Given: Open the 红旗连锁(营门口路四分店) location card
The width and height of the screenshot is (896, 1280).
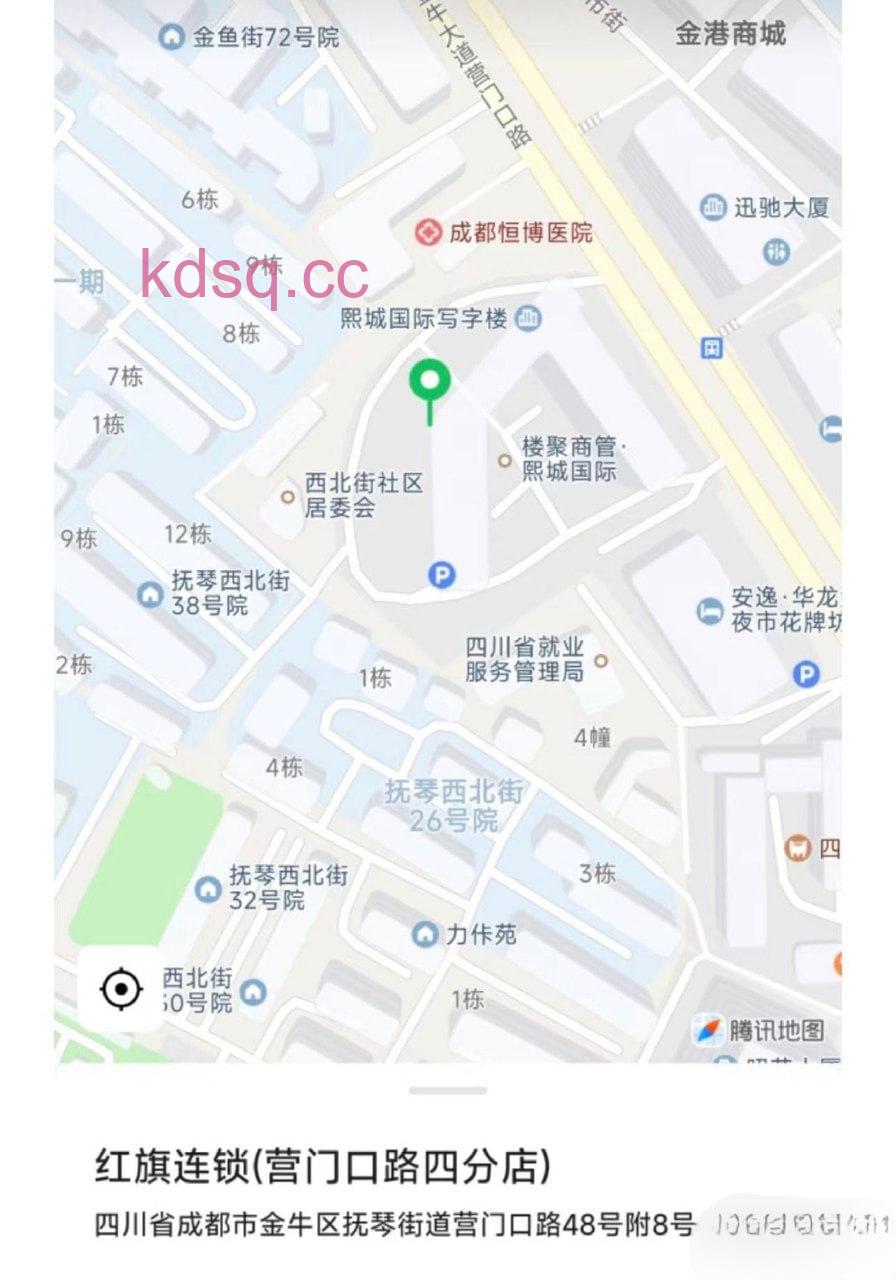Looking at the screenshot, I should pyautogui.click(x=323, y=1166).
